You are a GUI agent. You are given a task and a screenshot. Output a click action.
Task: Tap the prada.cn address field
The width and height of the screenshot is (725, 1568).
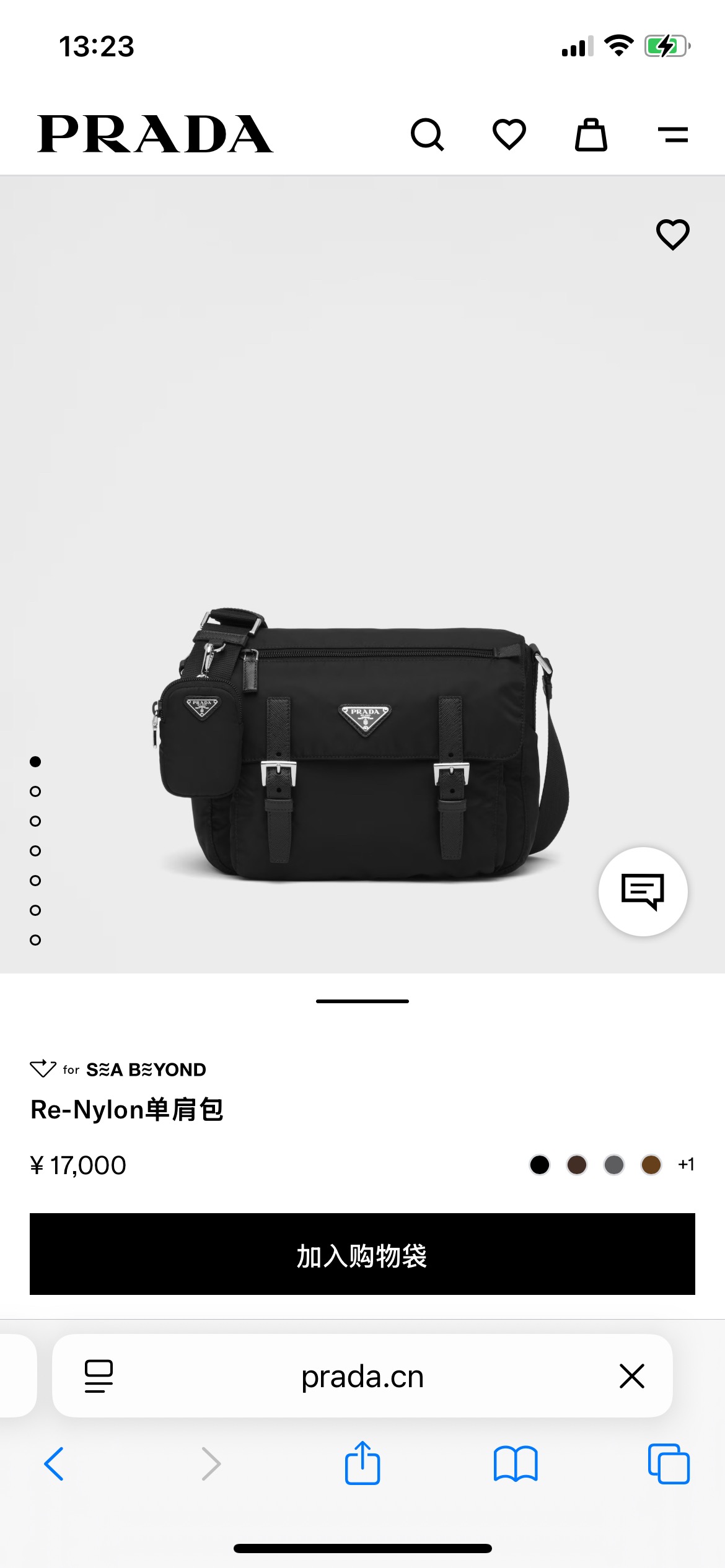coord(362,1376)
